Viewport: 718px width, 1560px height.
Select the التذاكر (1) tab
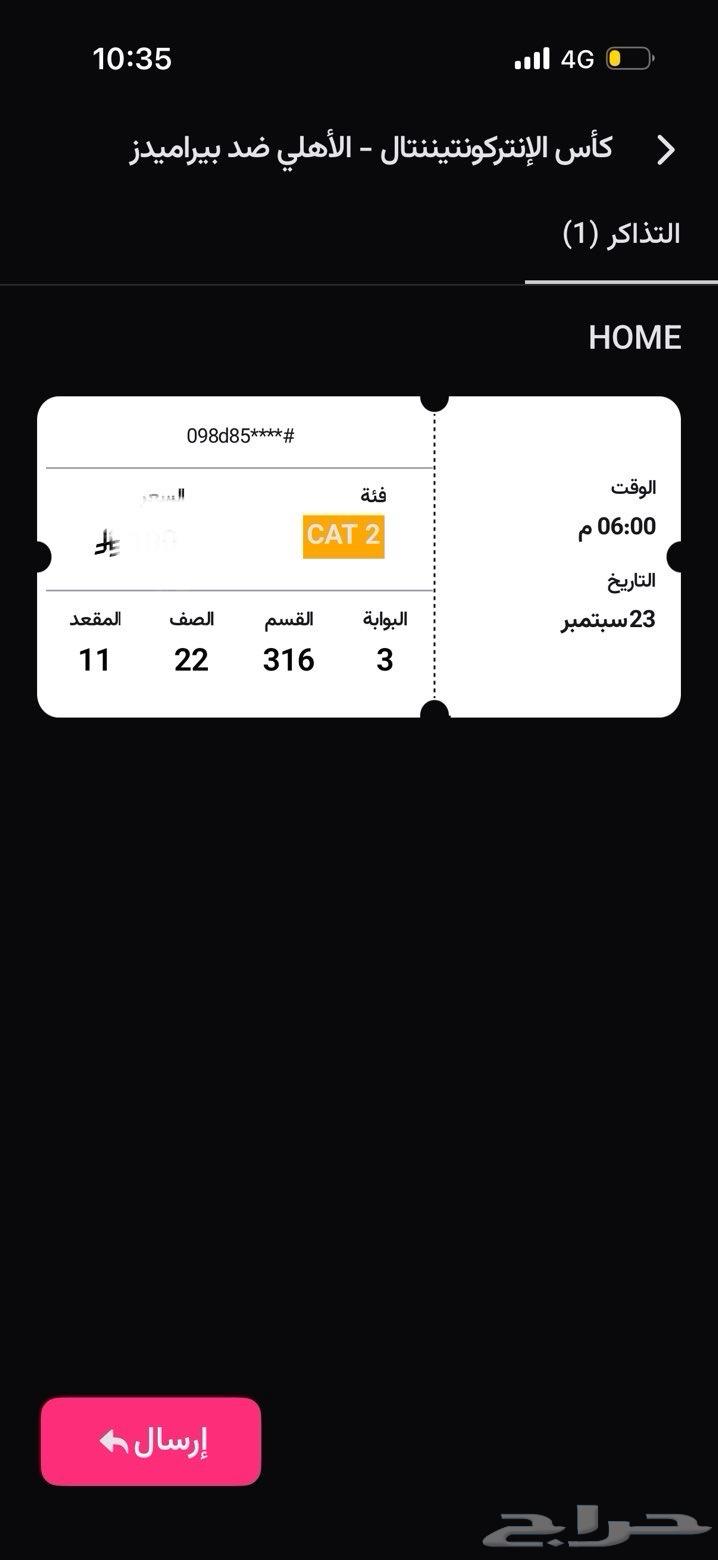[x=621, y=234]
